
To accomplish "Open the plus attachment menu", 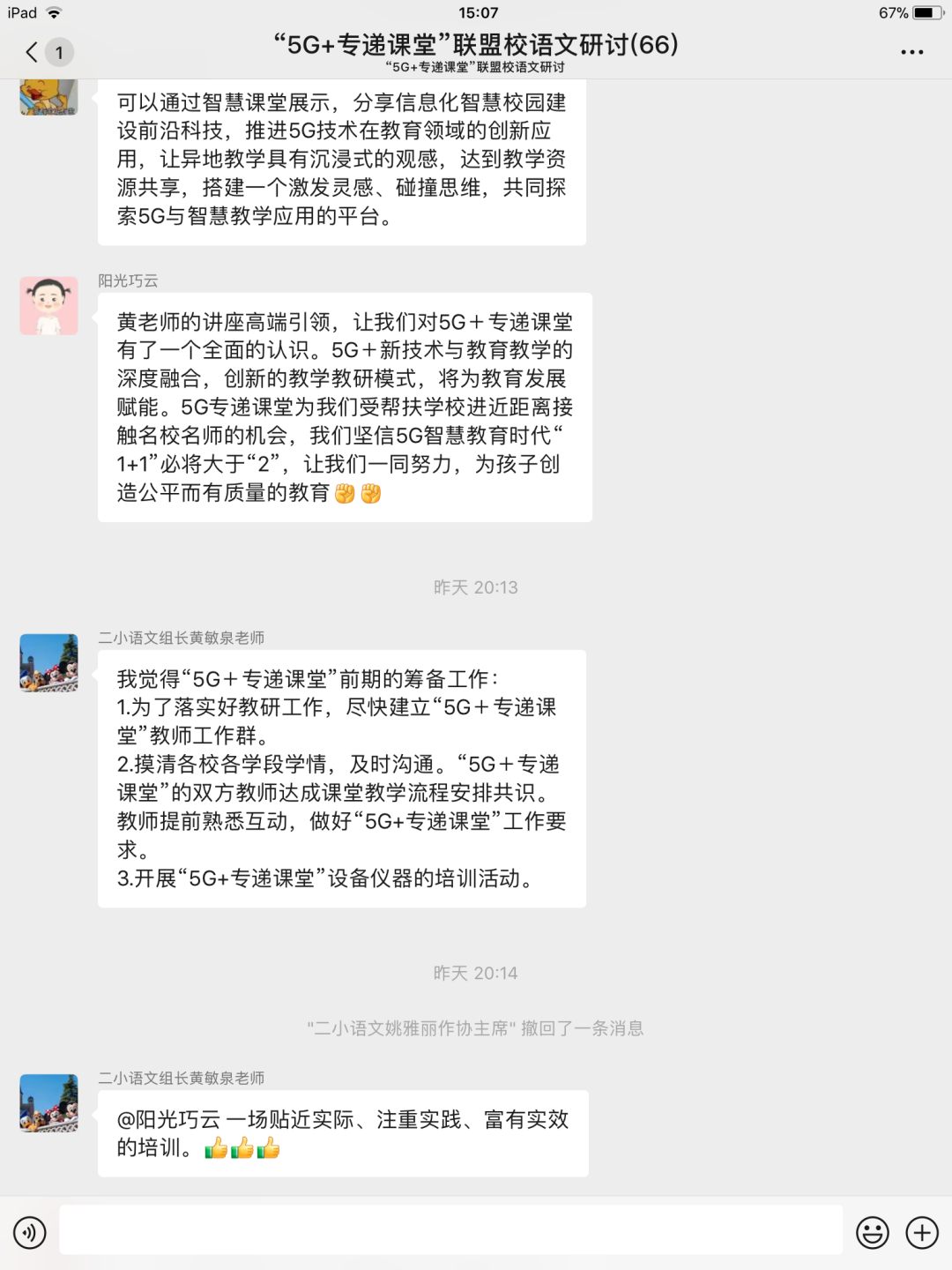I will 922,1232.
